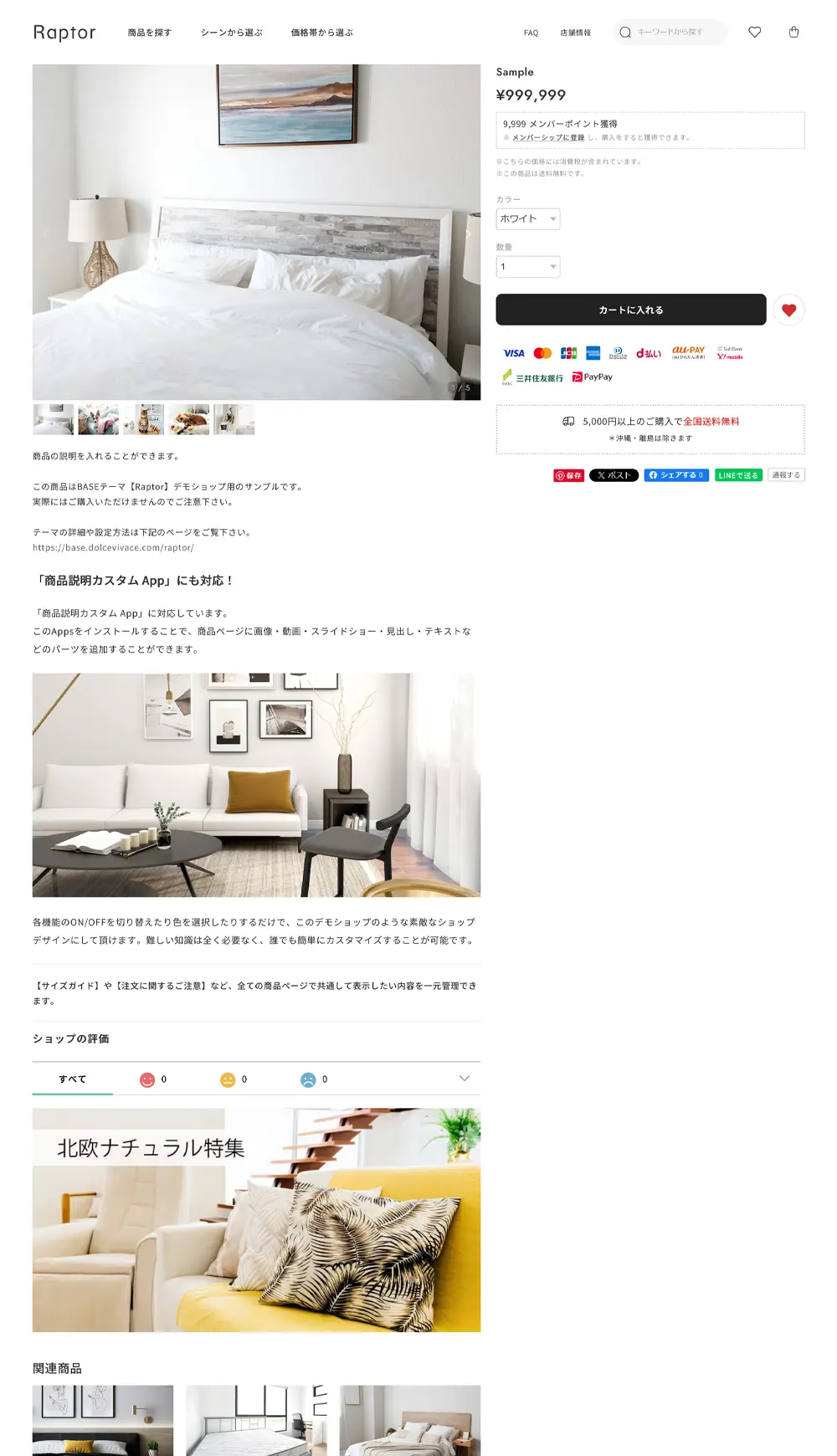The image size is (837, 1456).
Task: Open the 商品を探す menu
Action: (149, 33)
